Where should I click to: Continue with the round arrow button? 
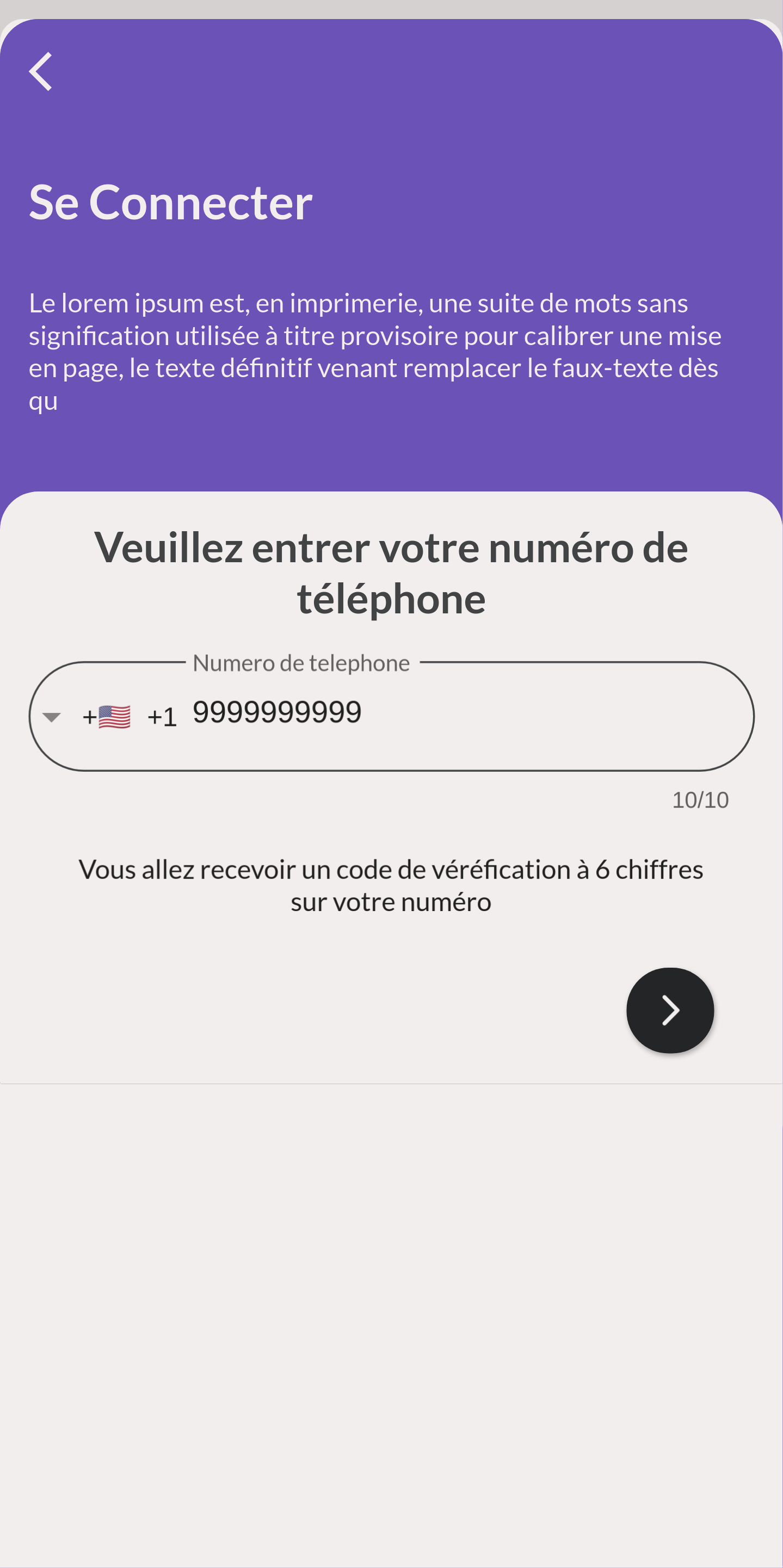click(670, 1011)
